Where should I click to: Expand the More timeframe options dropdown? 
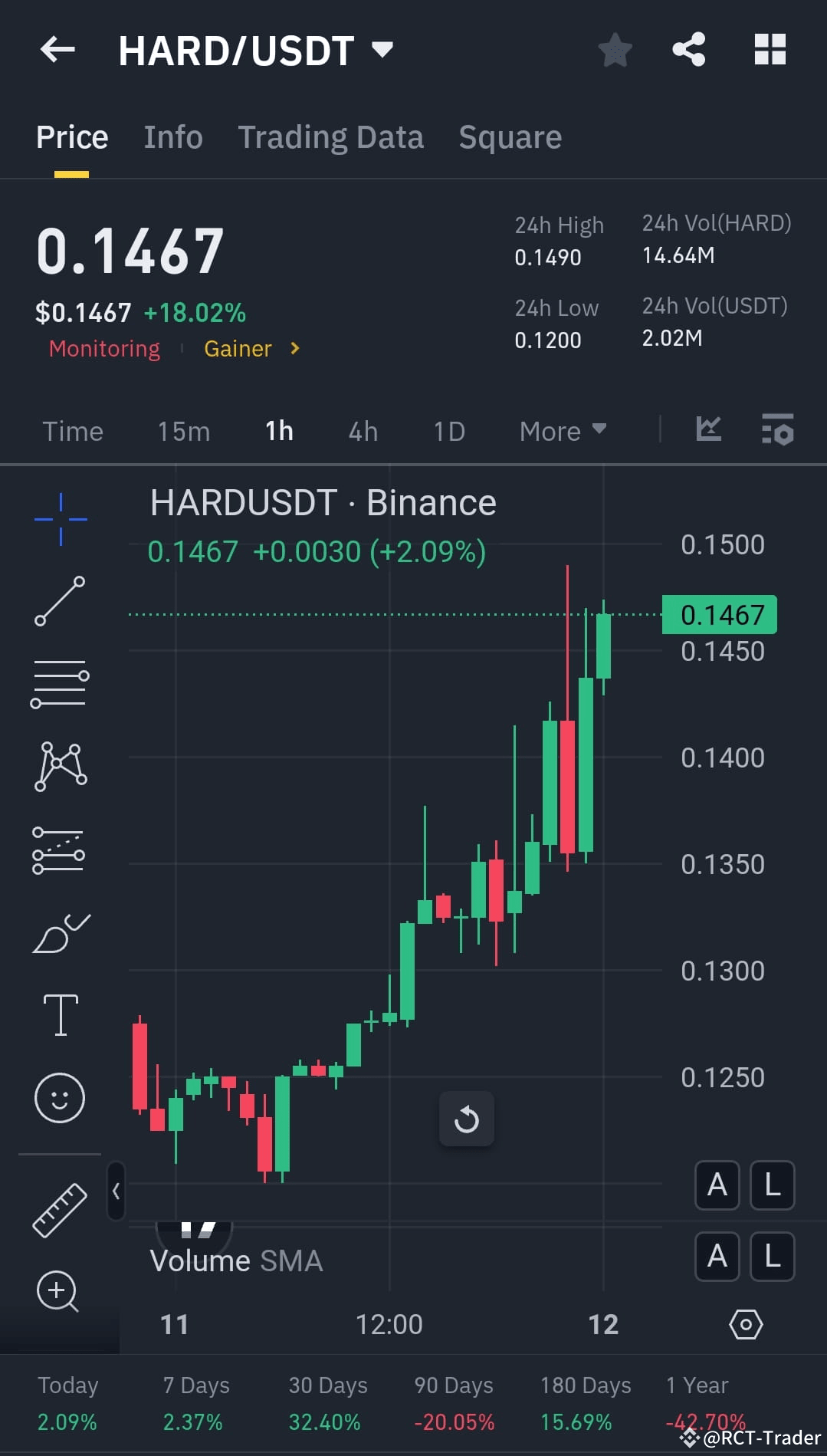562,431
